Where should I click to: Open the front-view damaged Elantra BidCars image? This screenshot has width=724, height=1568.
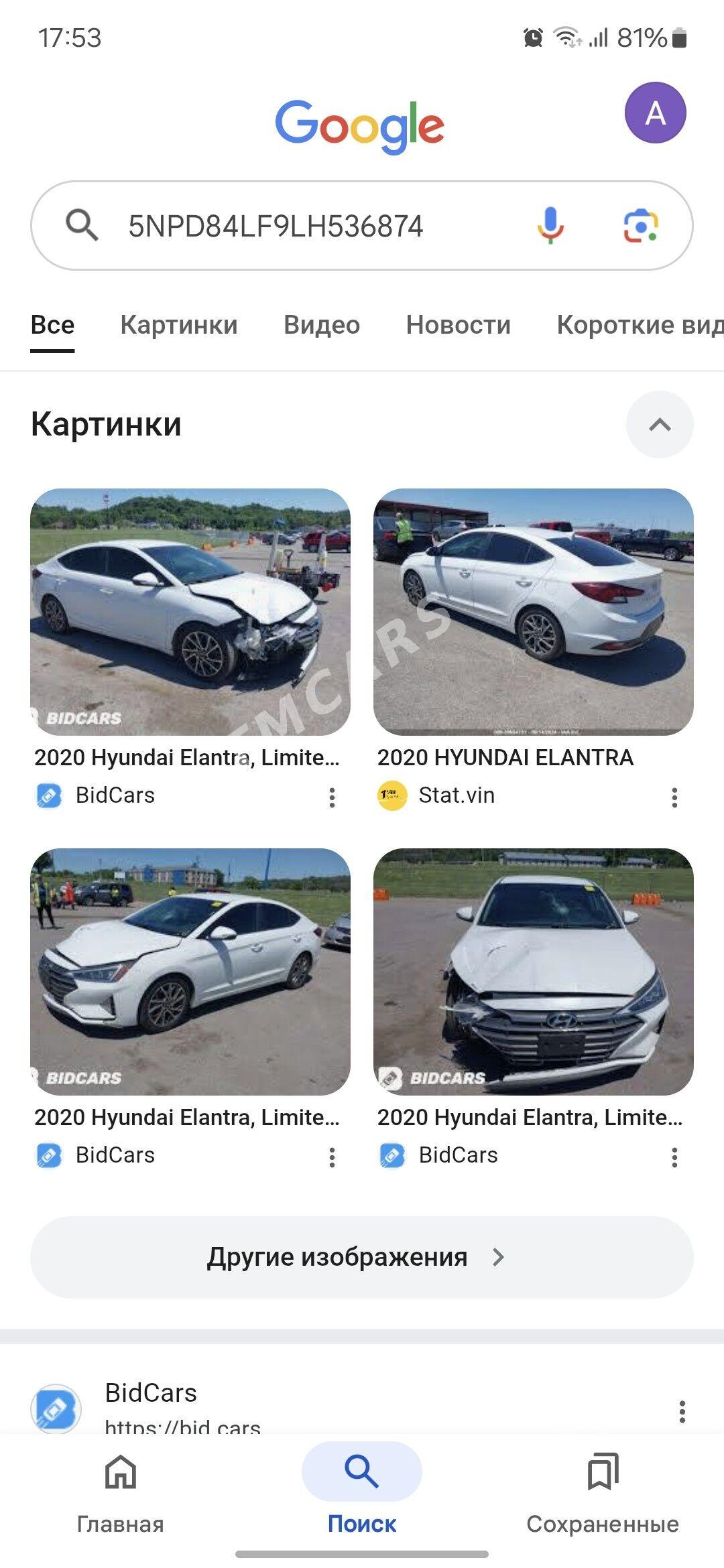(533, 972)
